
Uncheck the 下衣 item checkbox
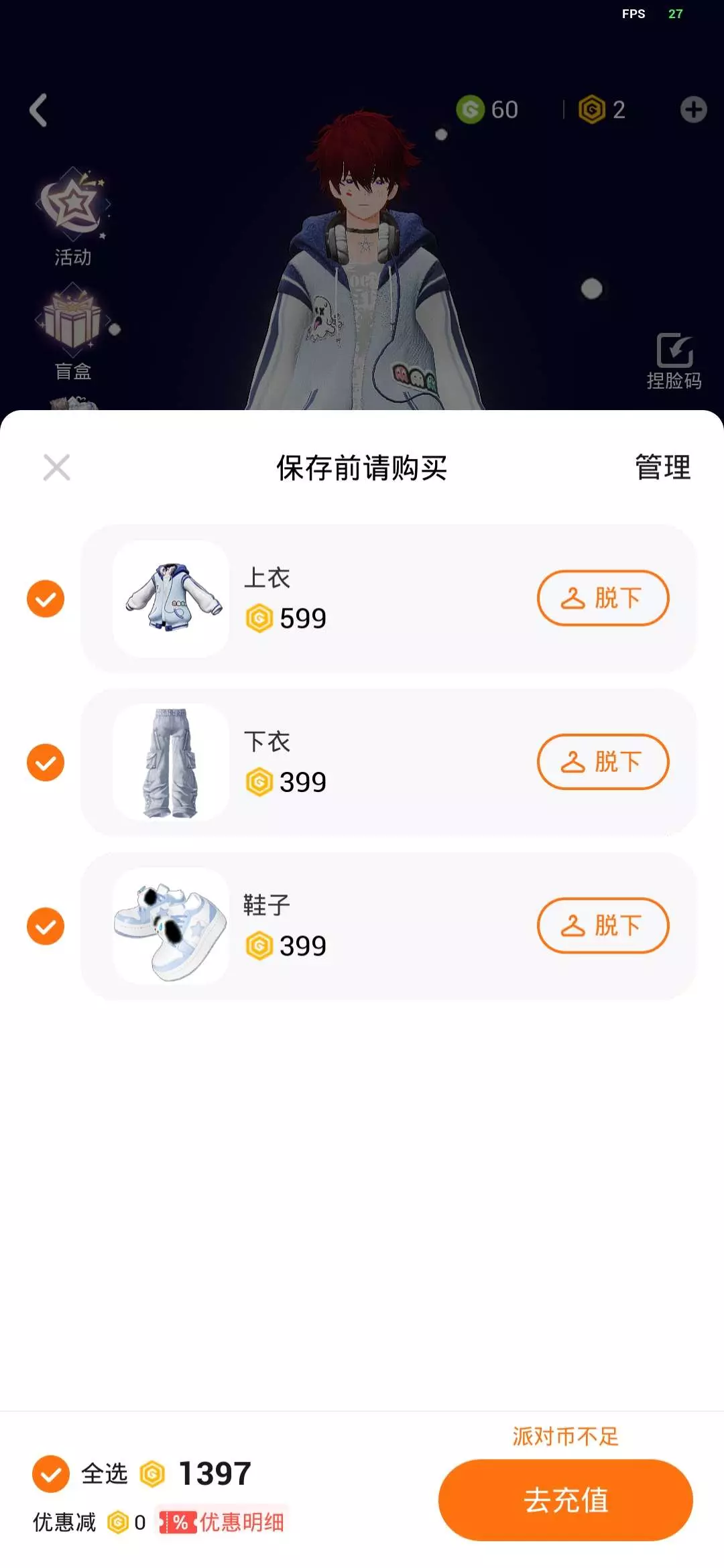[x=46, y=763]
